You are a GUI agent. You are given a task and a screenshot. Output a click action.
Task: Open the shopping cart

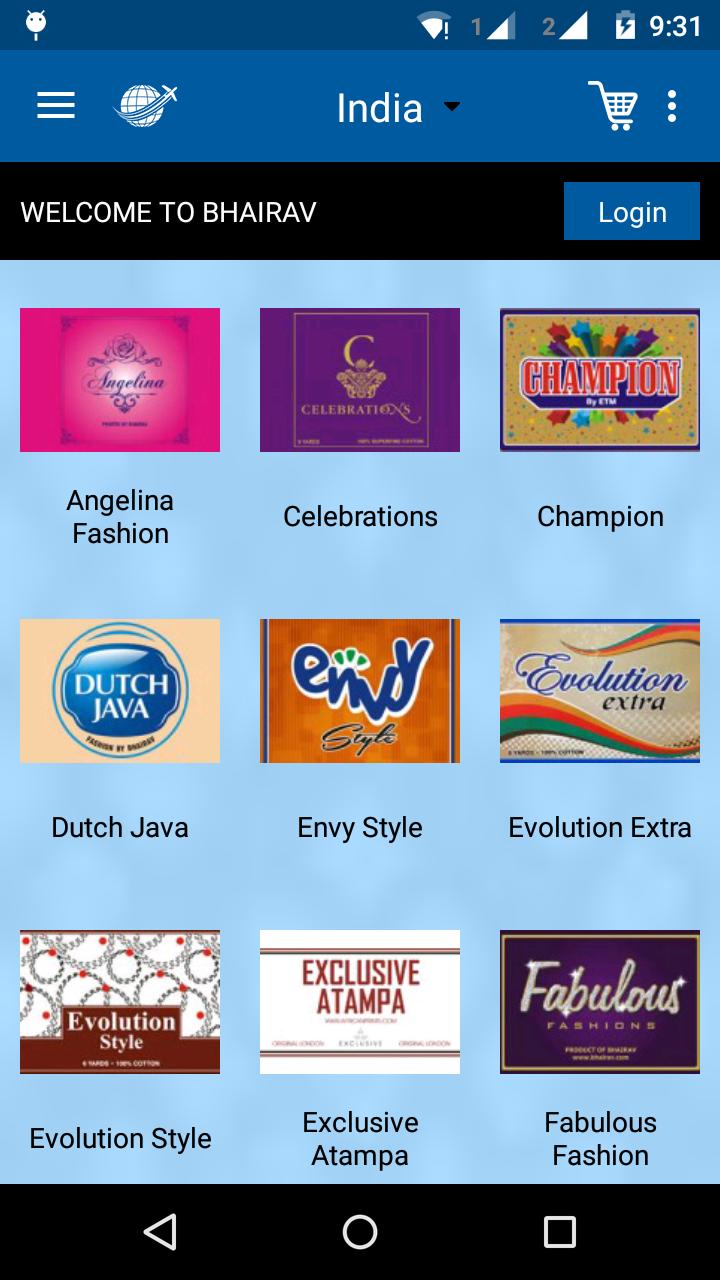coord(612,106)
